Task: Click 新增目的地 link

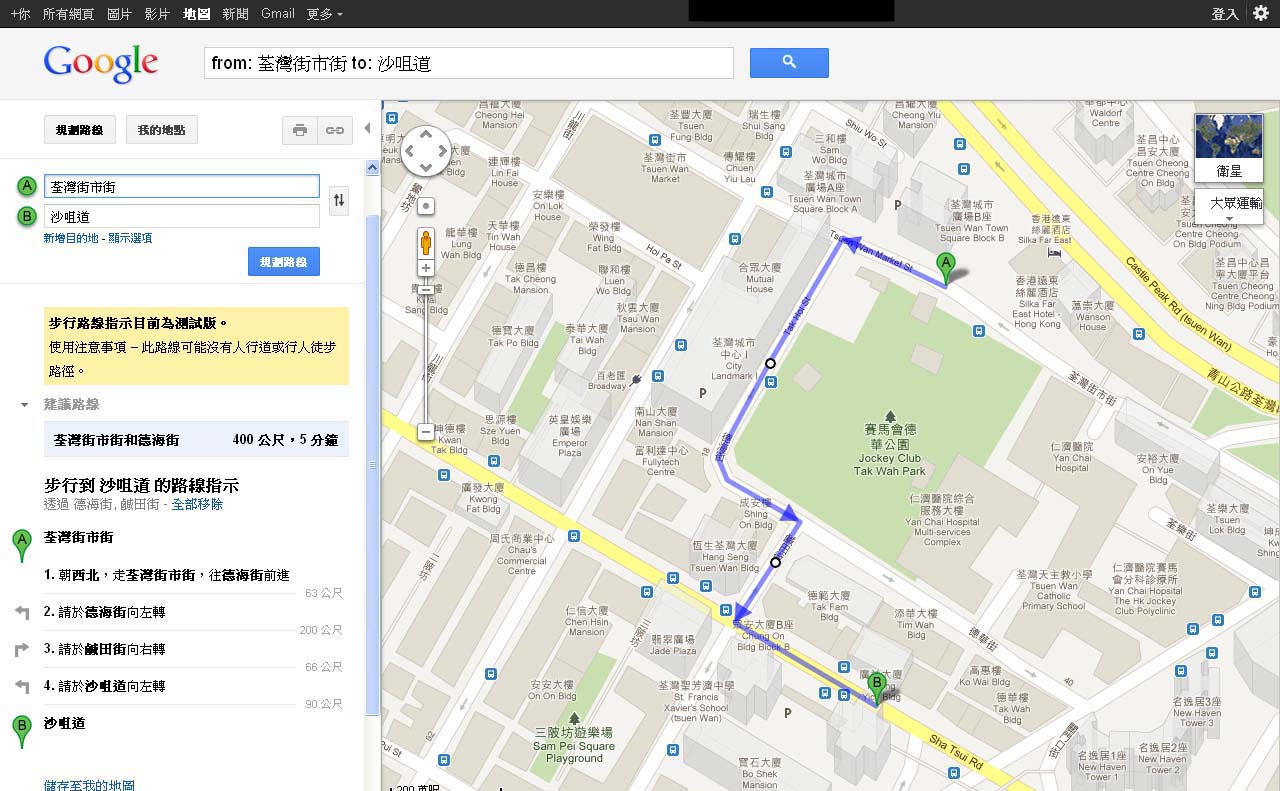Action: (71, 238)
